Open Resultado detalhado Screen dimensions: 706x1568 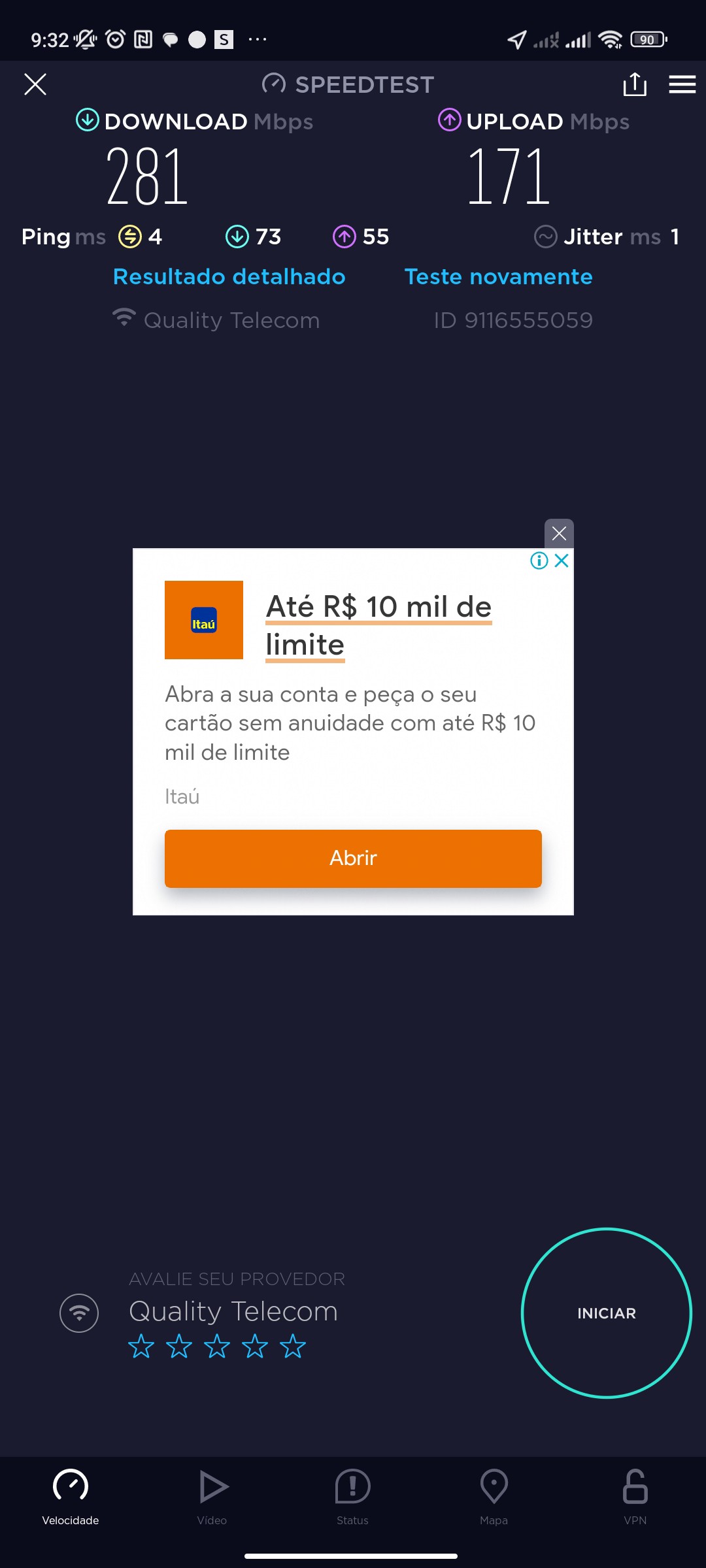pyautogui.click(x=229, y=277)
